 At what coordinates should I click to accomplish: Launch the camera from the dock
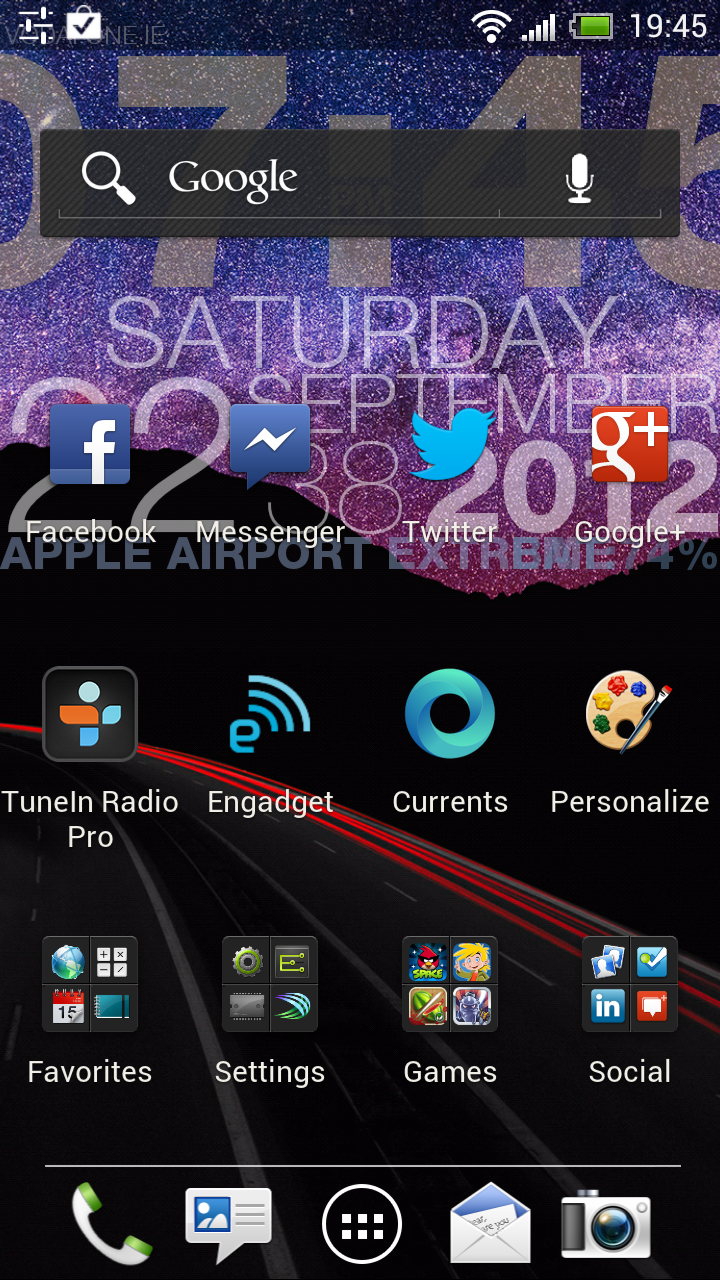click(x=606, y=1222)
